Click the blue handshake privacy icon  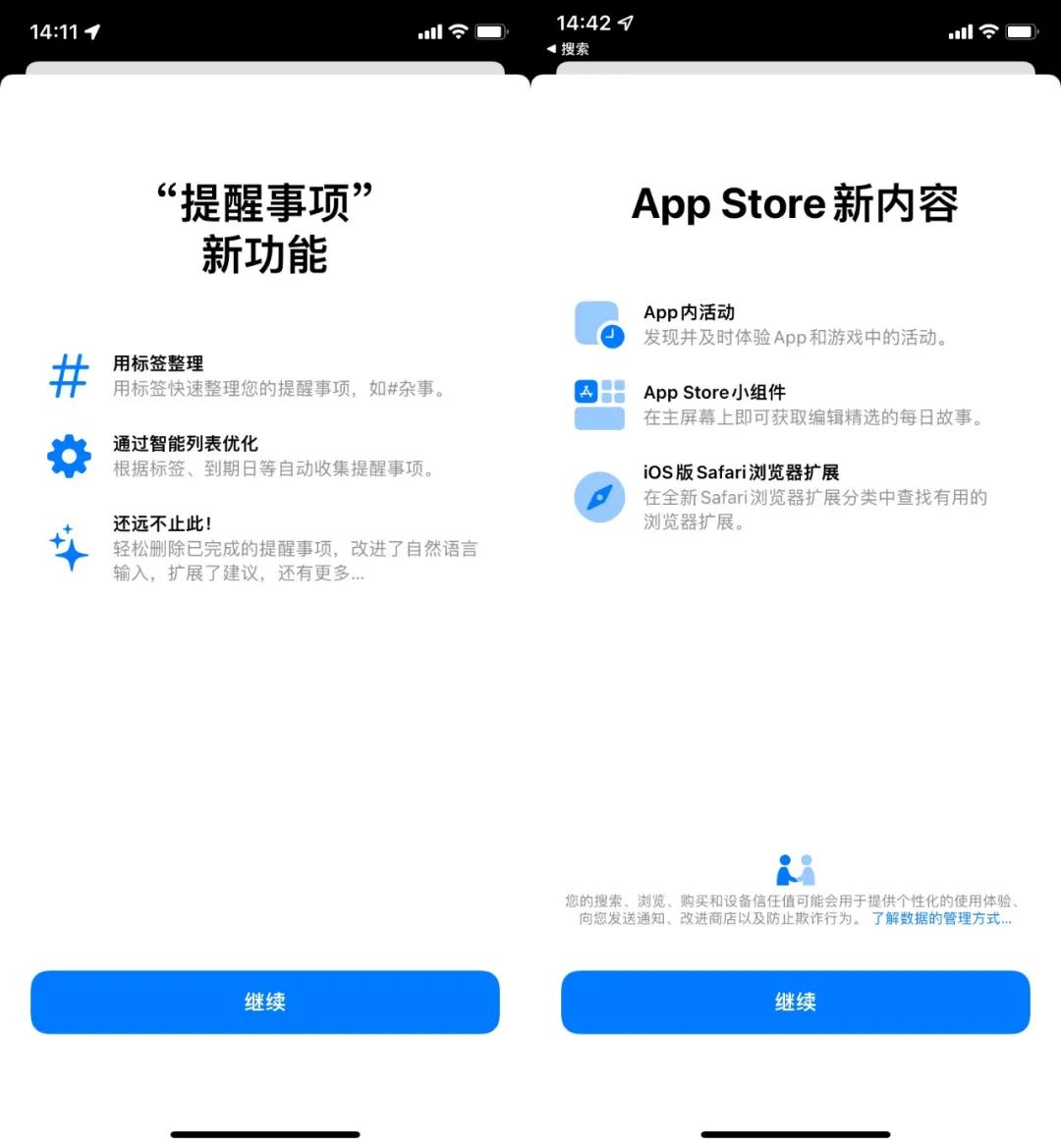tap(794, 868)
